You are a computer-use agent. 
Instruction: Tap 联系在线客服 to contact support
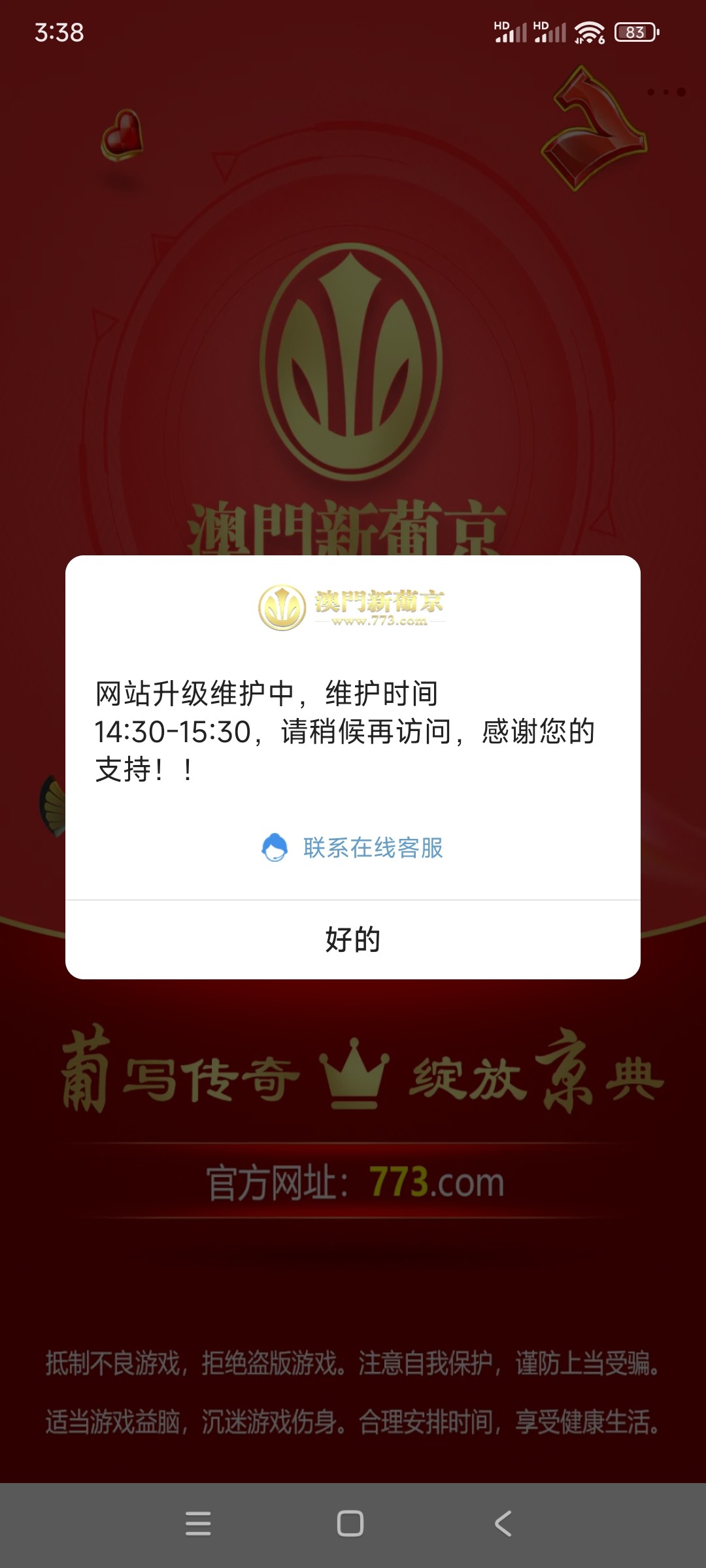point(353,848)
